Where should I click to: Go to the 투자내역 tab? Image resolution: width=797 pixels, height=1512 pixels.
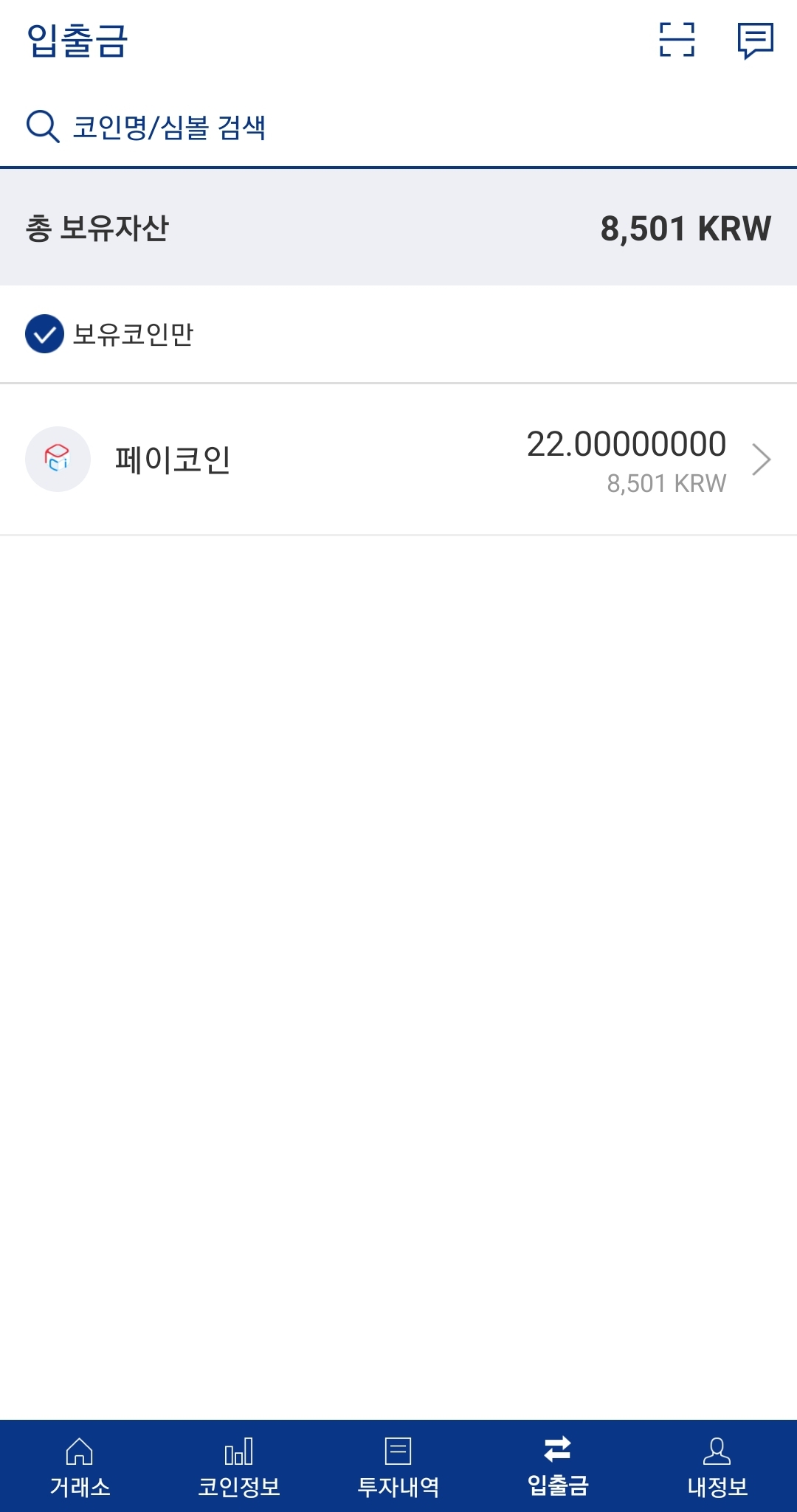[398, 1467]
